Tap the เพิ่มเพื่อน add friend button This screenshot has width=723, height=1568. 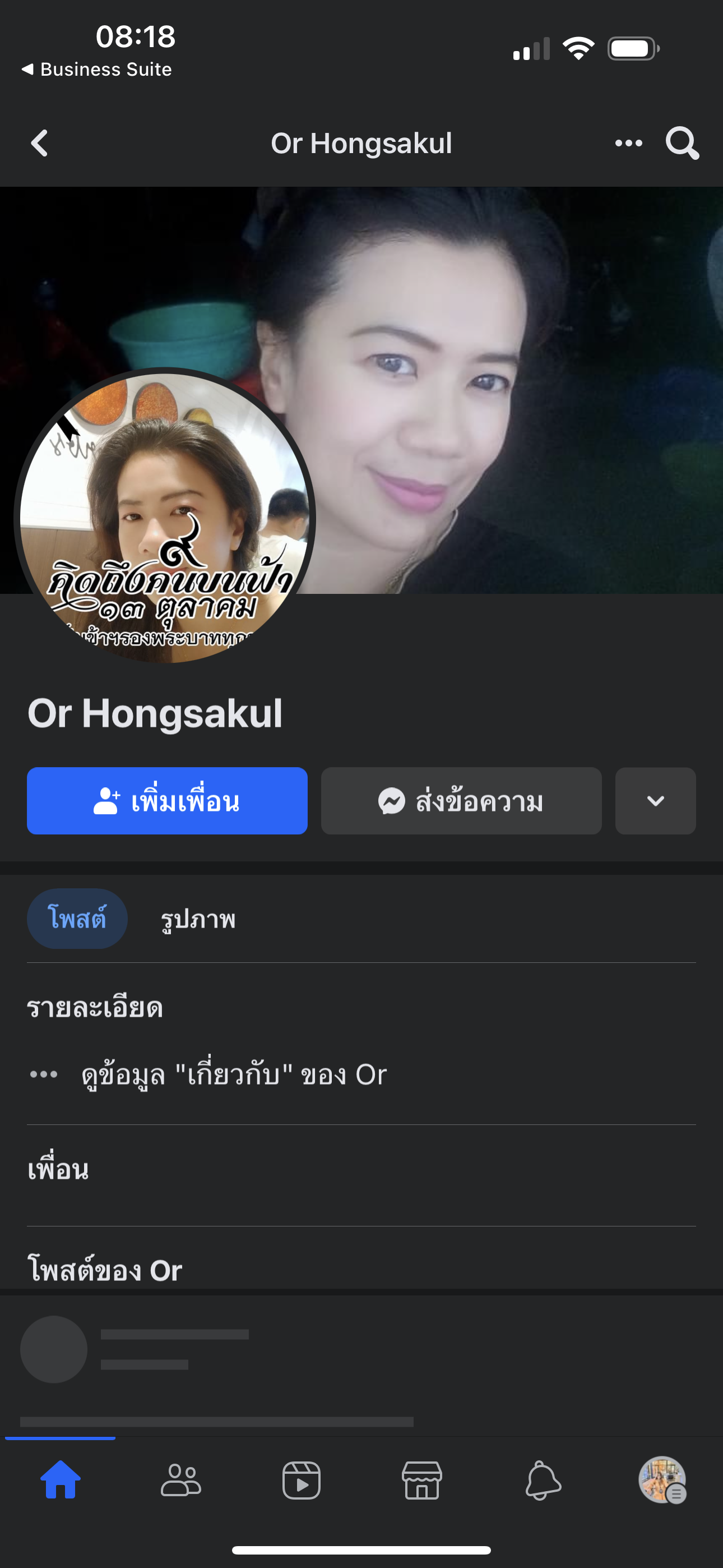(x=167, y=801)
